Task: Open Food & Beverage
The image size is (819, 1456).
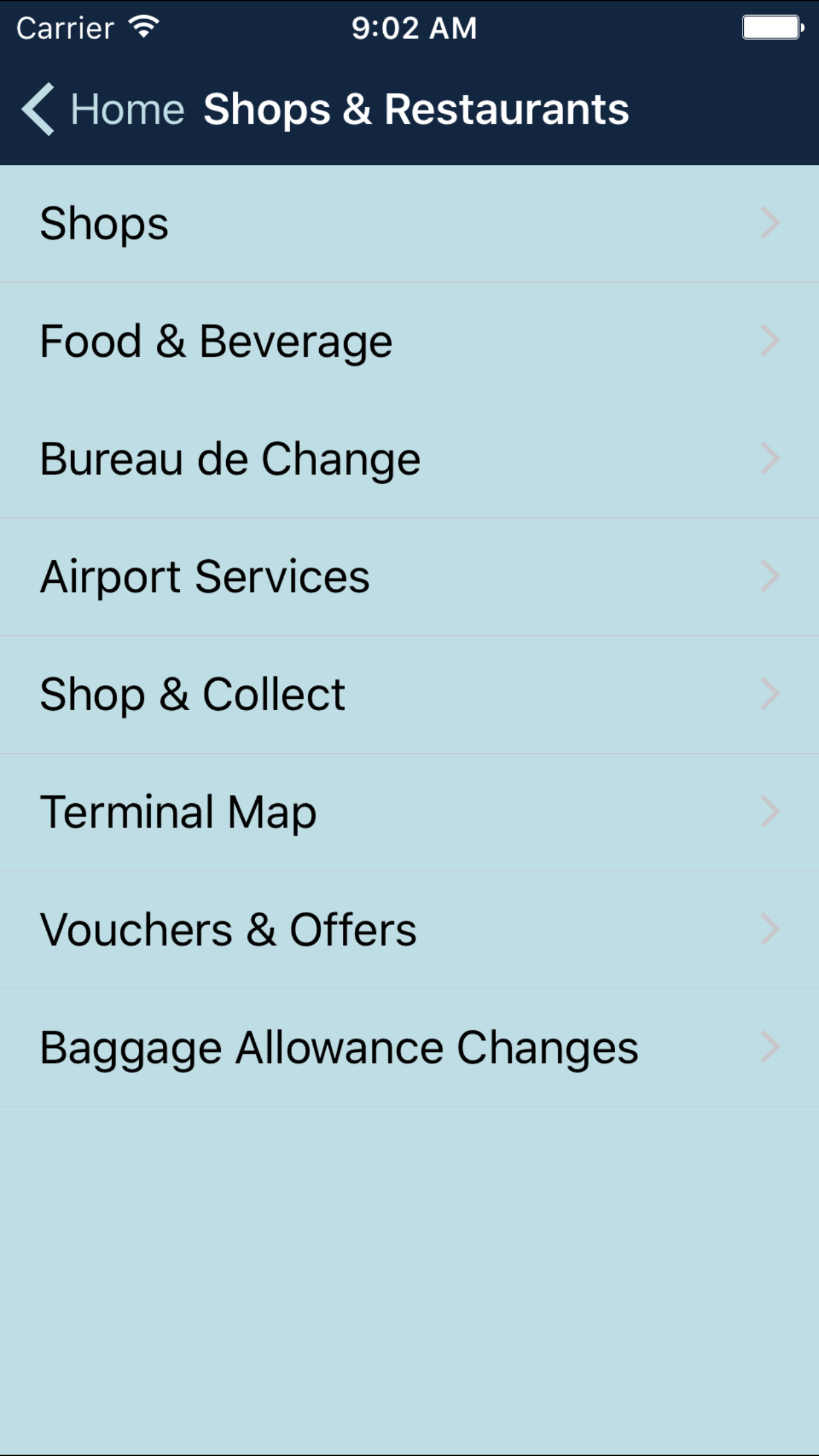Action: coord(409,342)
